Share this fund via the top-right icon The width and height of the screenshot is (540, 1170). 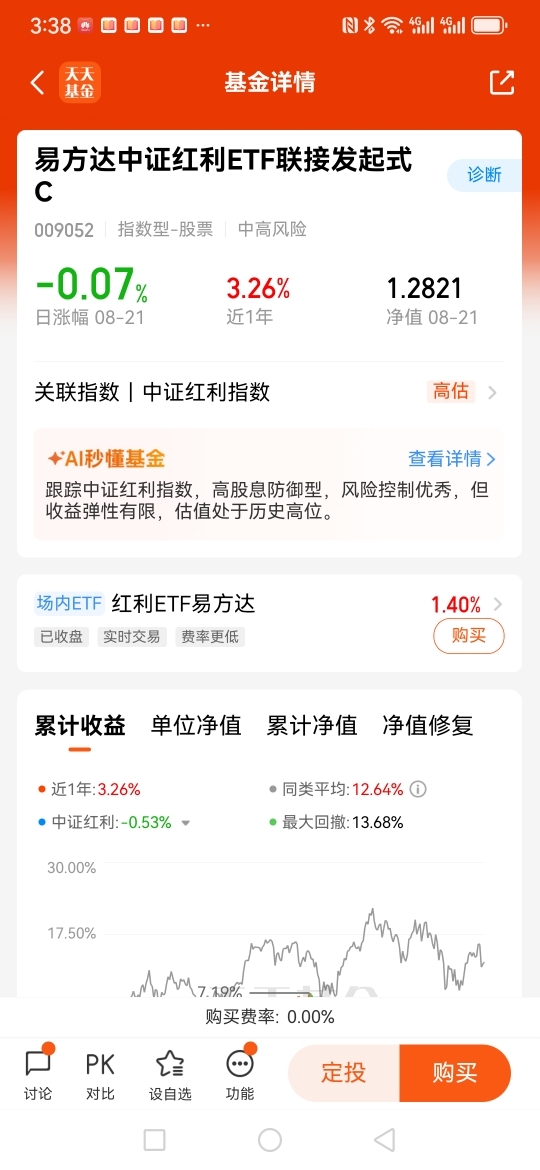(502, 82)
